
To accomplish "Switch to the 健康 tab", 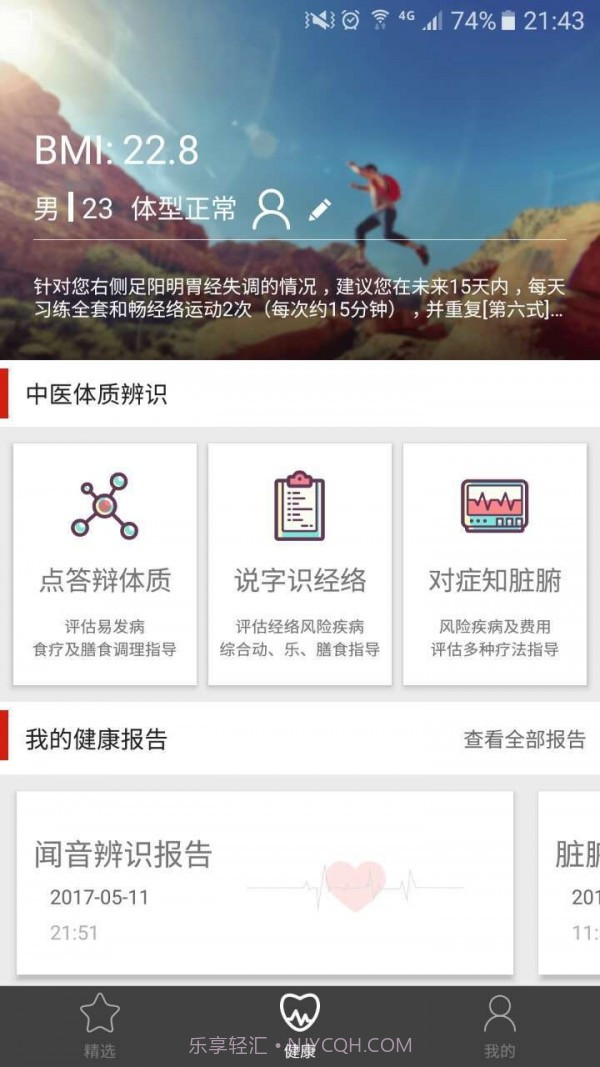I will (300, 1025).
